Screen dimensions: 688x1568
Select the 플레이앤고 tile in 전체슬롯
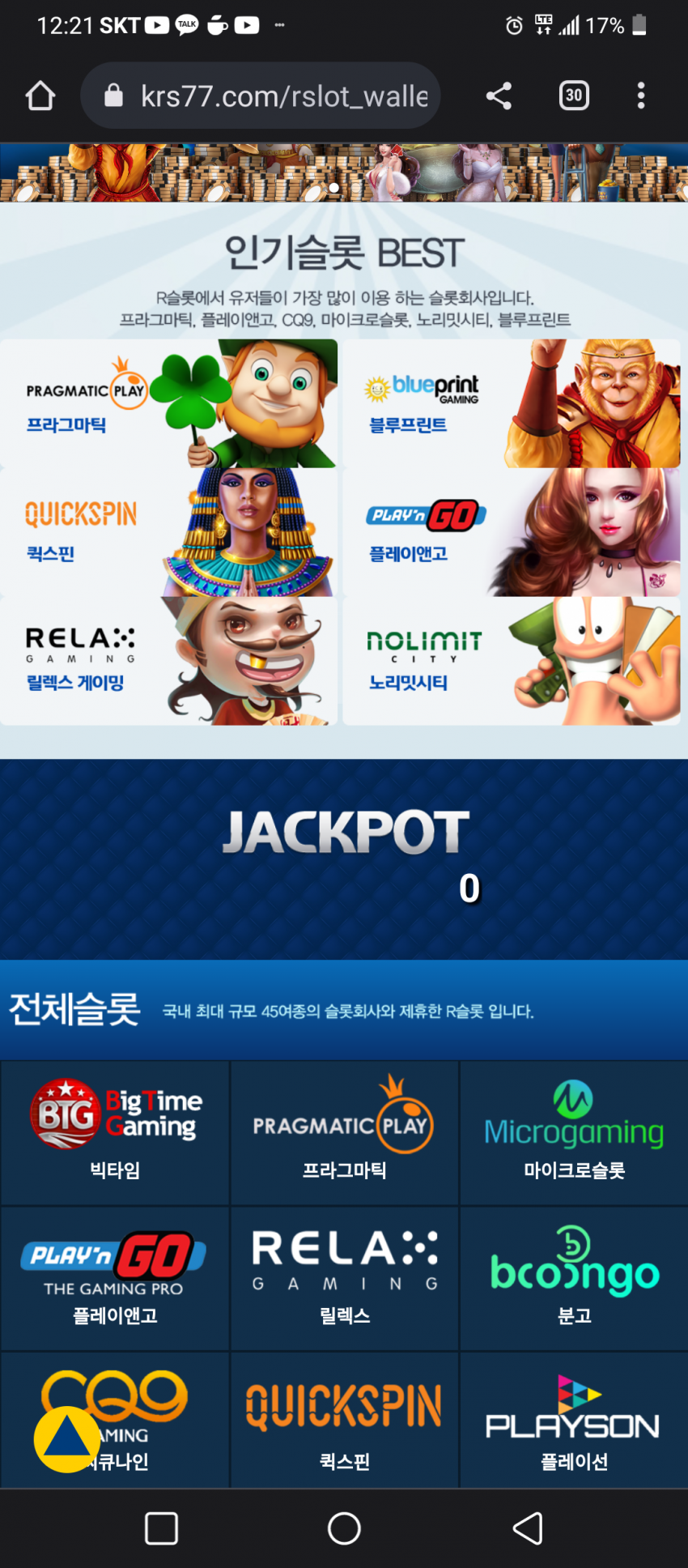(115, 1279)
